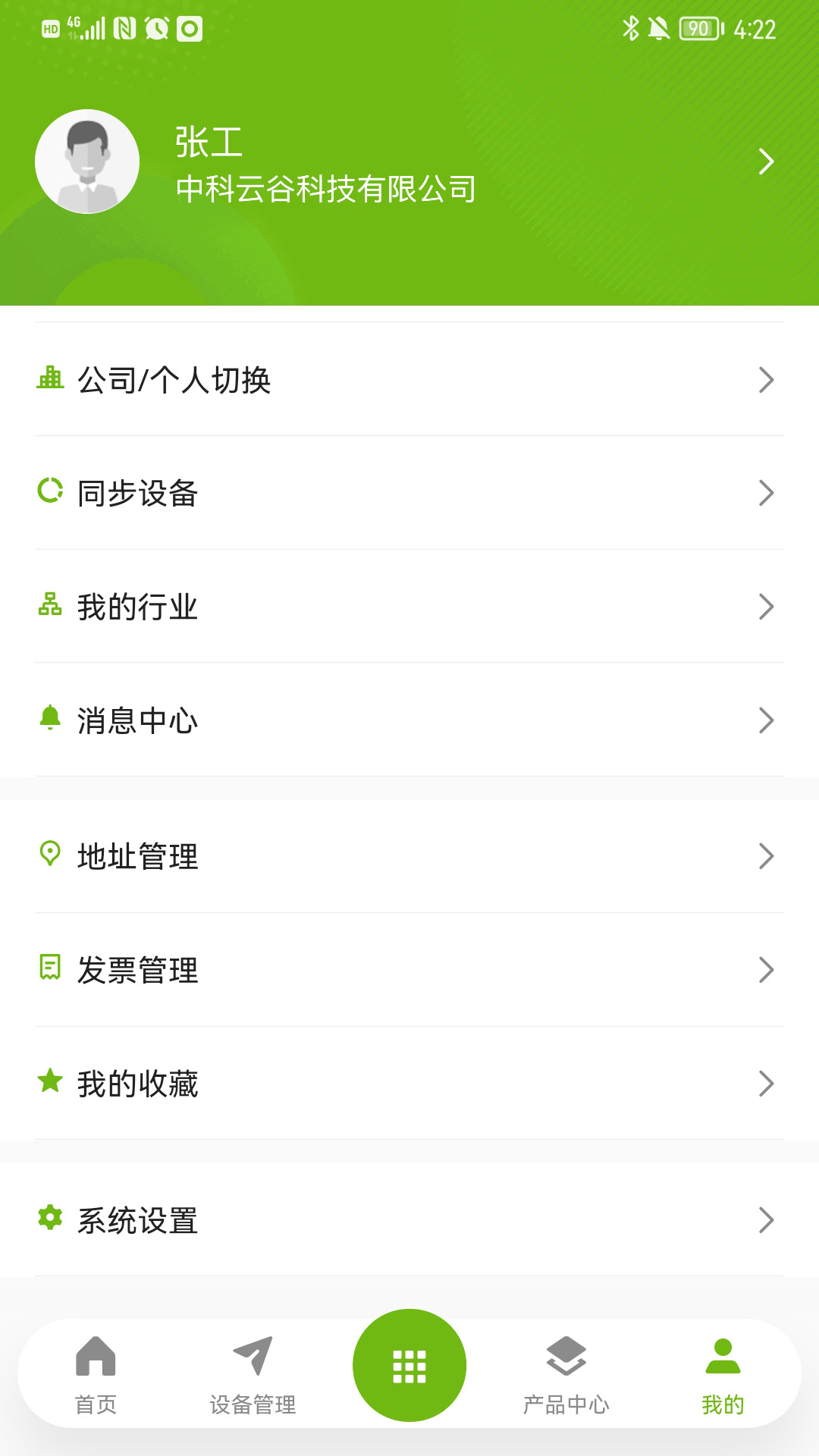Open the profile avatar of 张工
The image size is (819, 1456).
tap(86, 162)
